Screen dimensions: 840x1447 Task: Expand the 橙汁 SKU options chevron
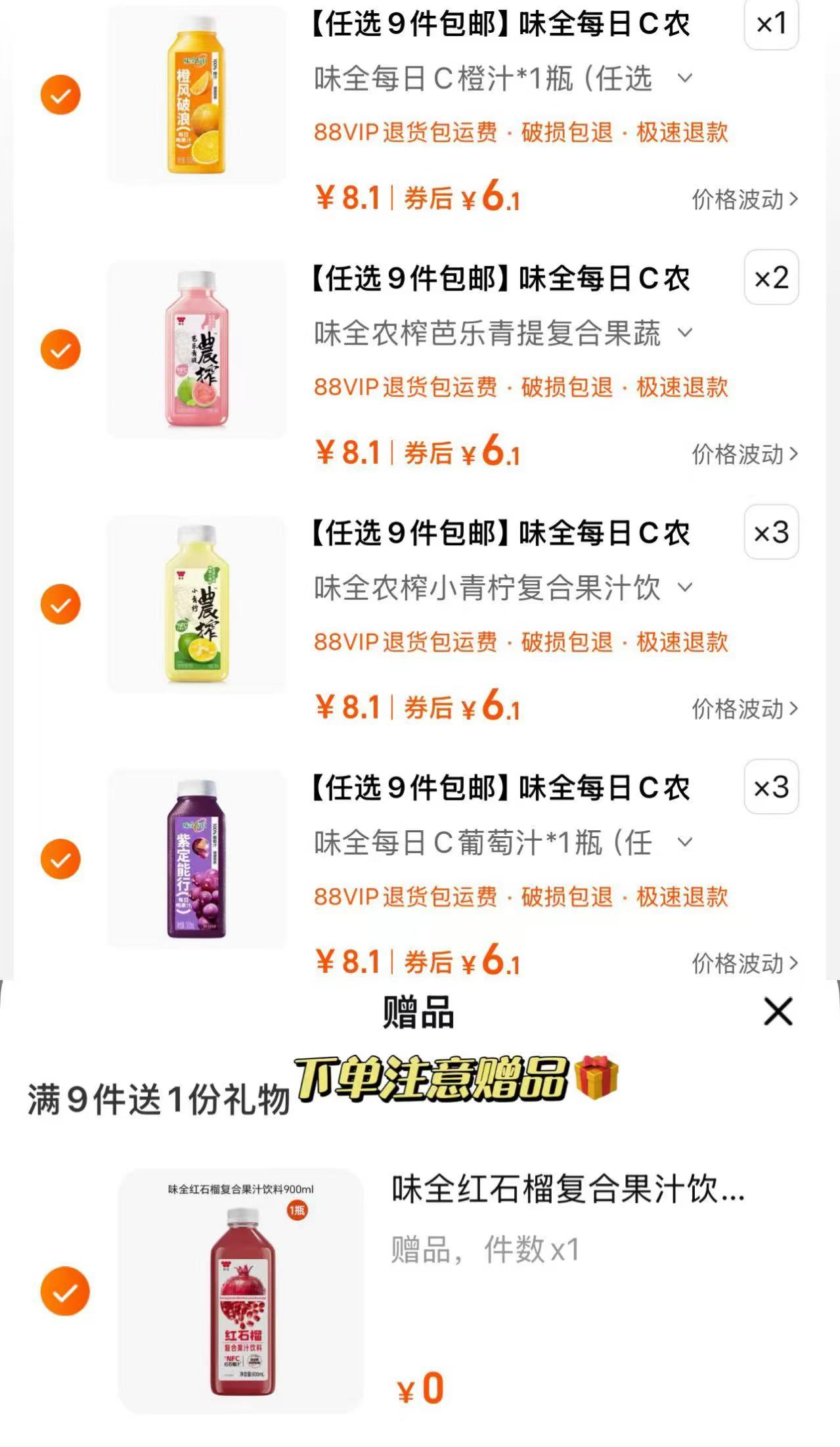[x=684, y=78]
